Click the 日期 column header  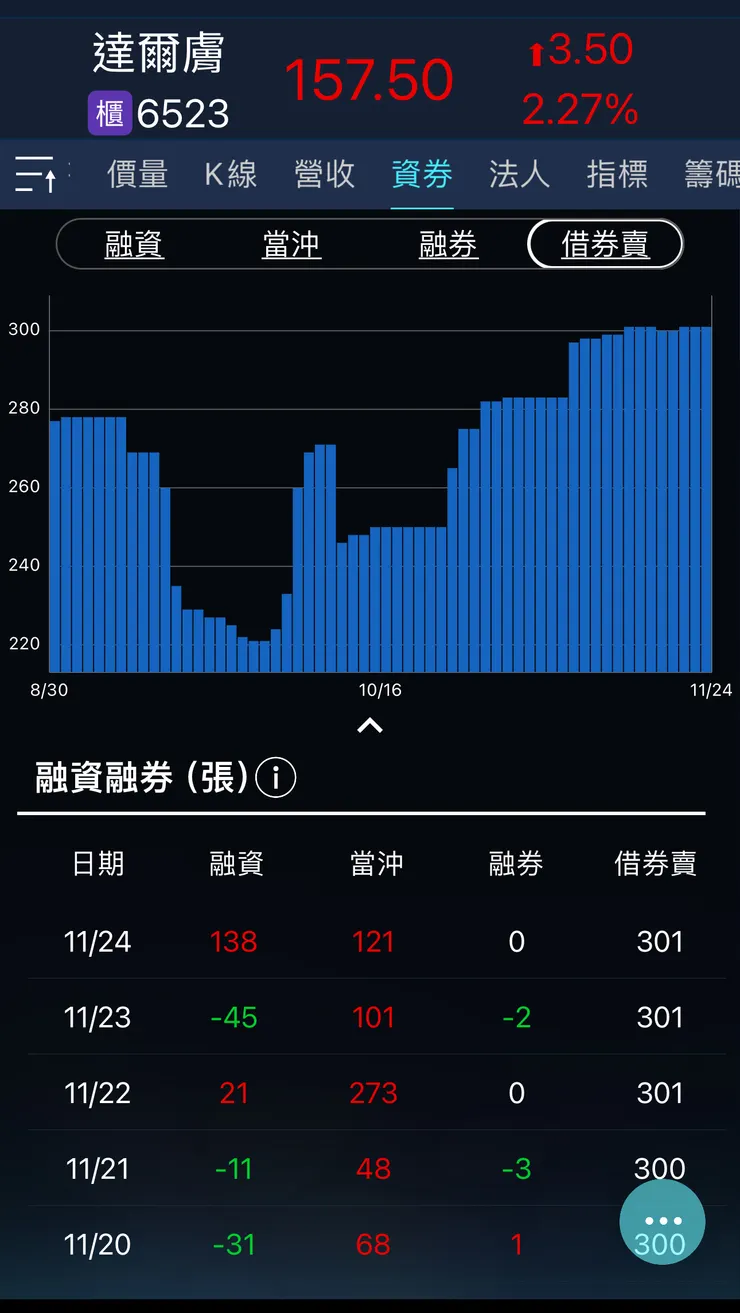pyautogui.click(x=97, y=865)
